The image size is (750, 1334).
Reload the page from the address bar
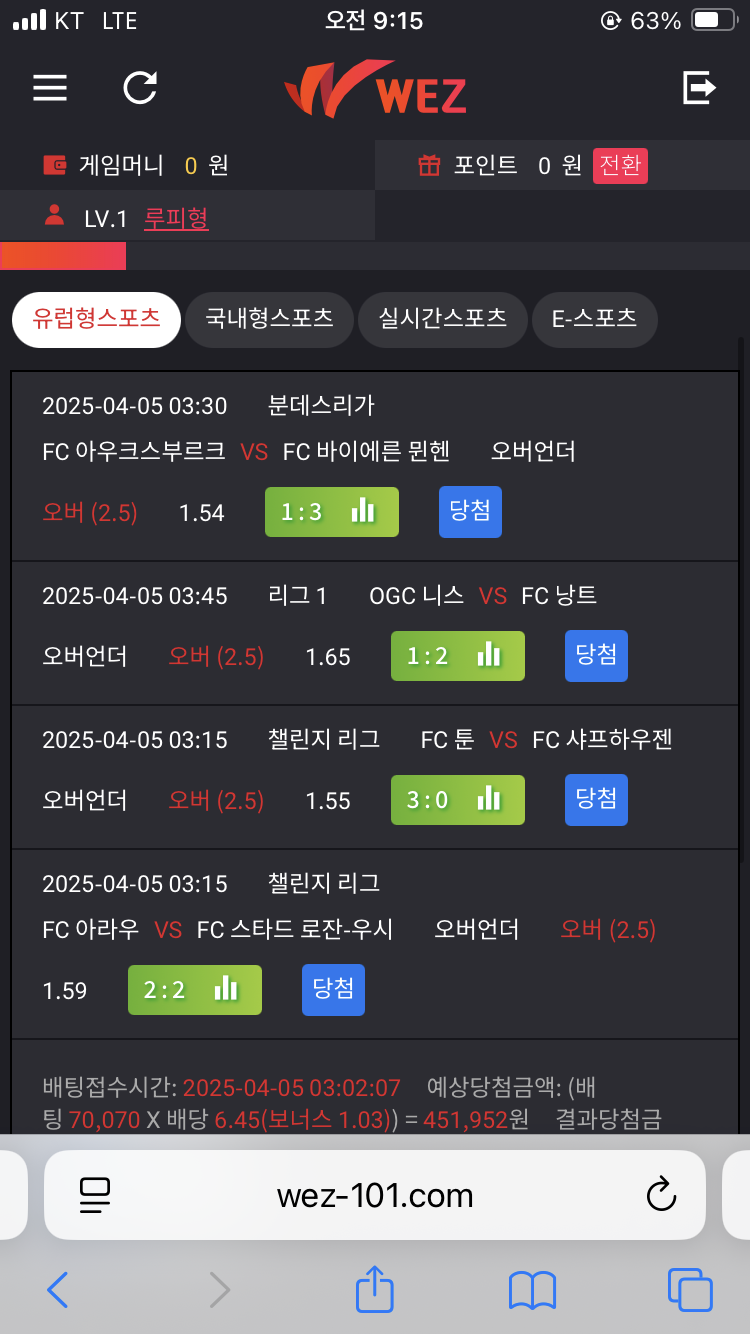pos(661,1194)
